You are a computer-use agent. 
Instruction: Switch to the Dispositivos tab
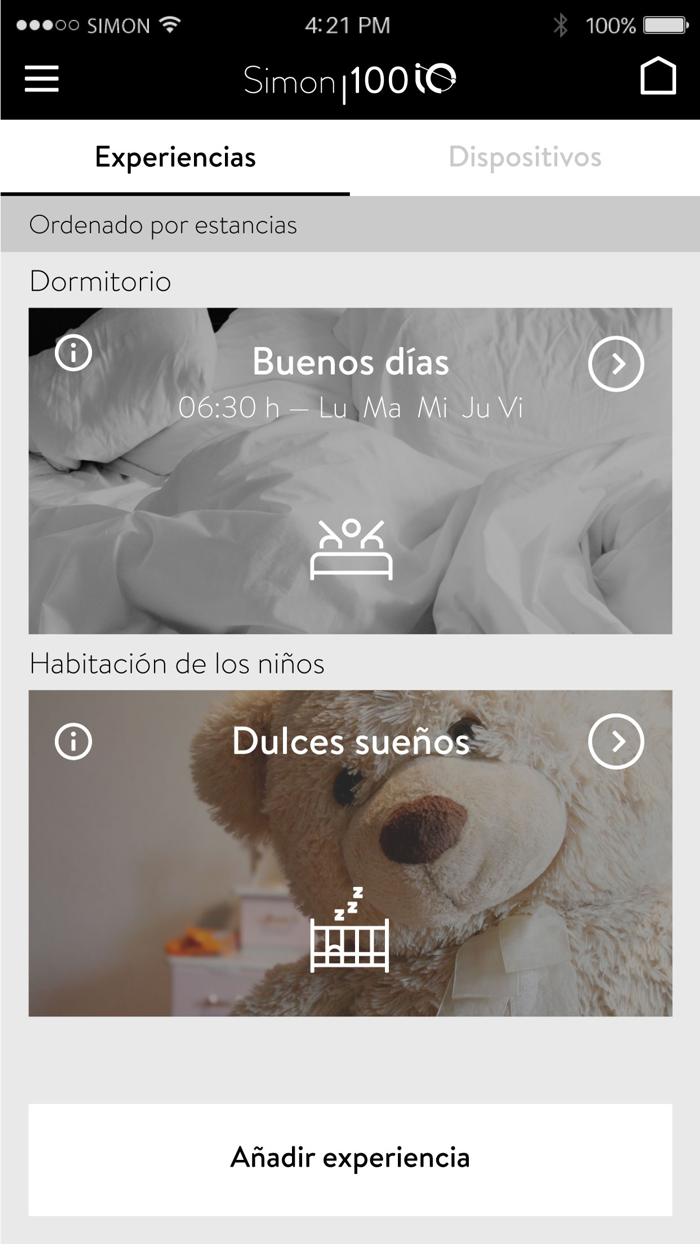tap(524, 157)
